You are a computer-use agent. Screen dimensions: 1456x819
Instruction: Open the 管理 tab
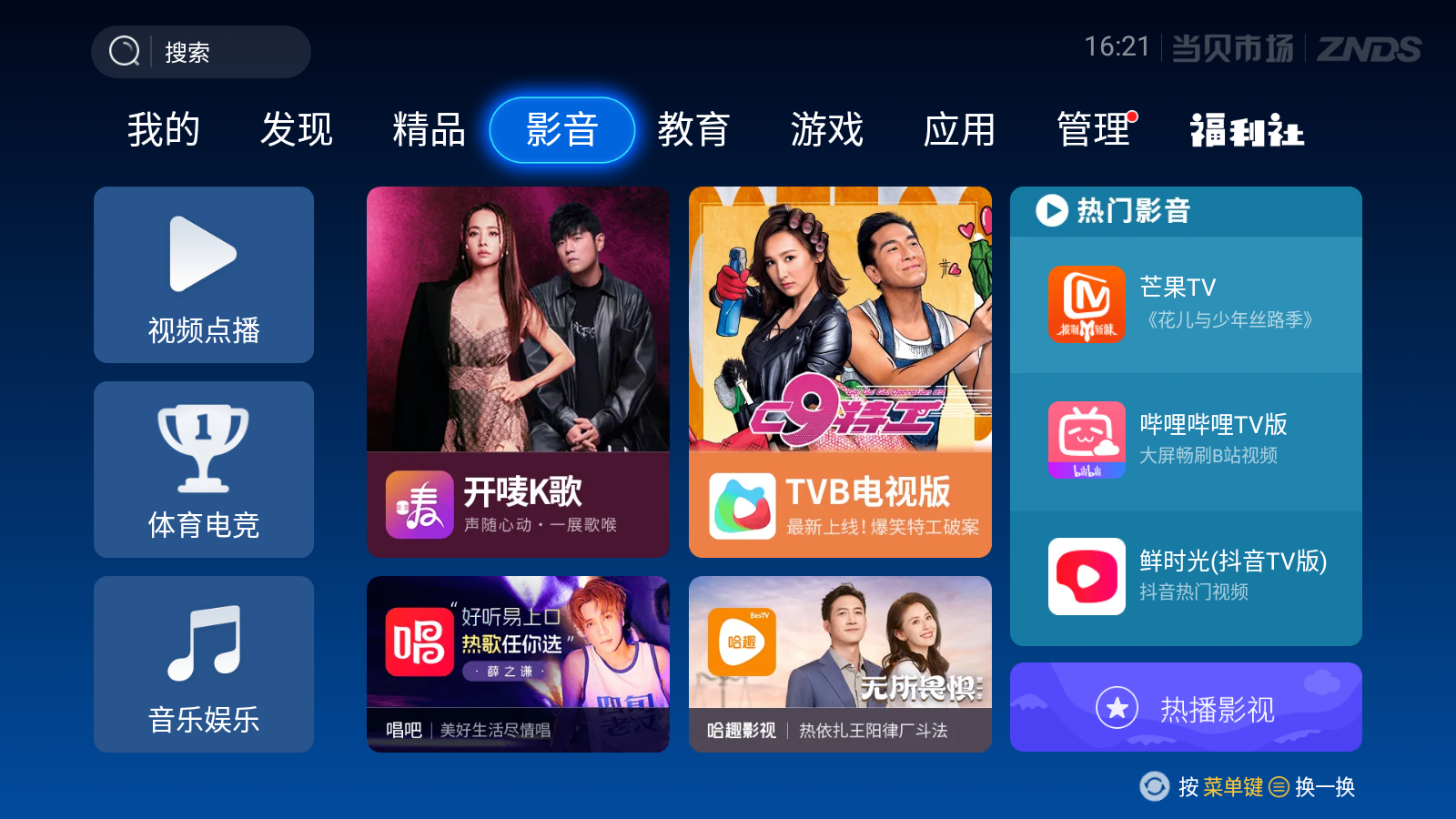coord(1093,129)
